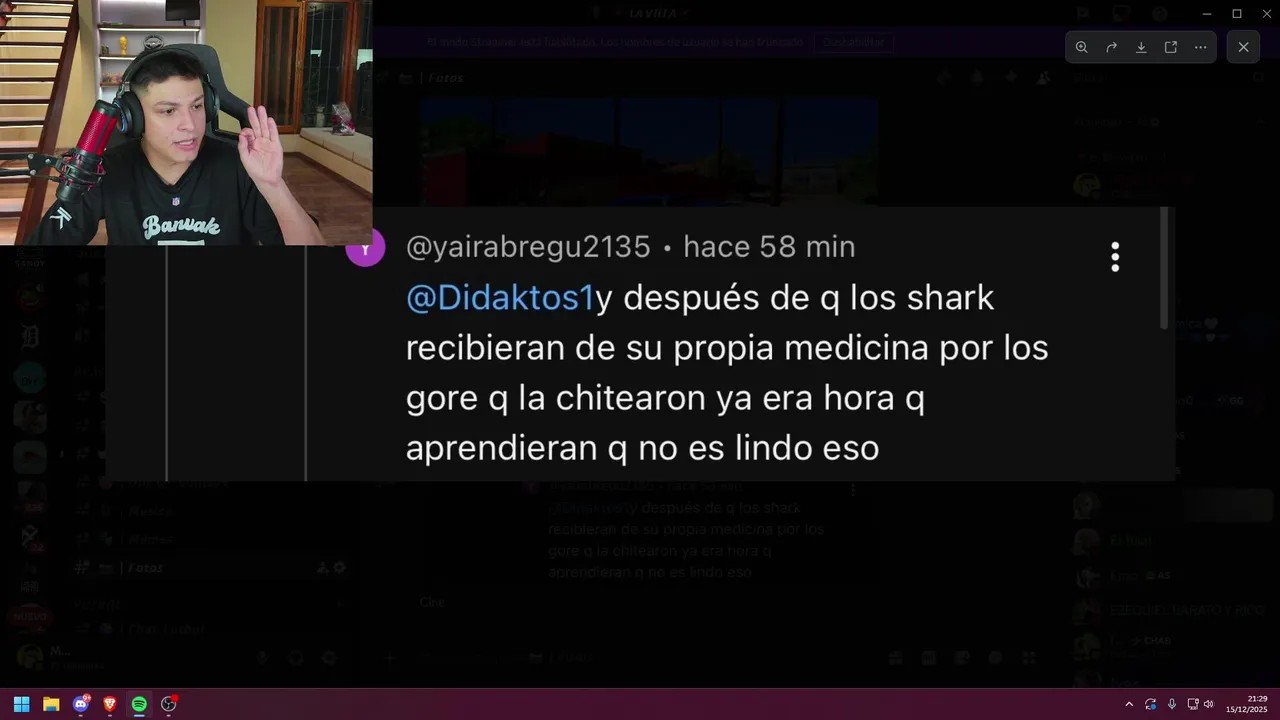The width and height of the screenshot is (1280, 720).
Task: Open more options in the image viewer toolbar
Action: (x=1200, y=47)
